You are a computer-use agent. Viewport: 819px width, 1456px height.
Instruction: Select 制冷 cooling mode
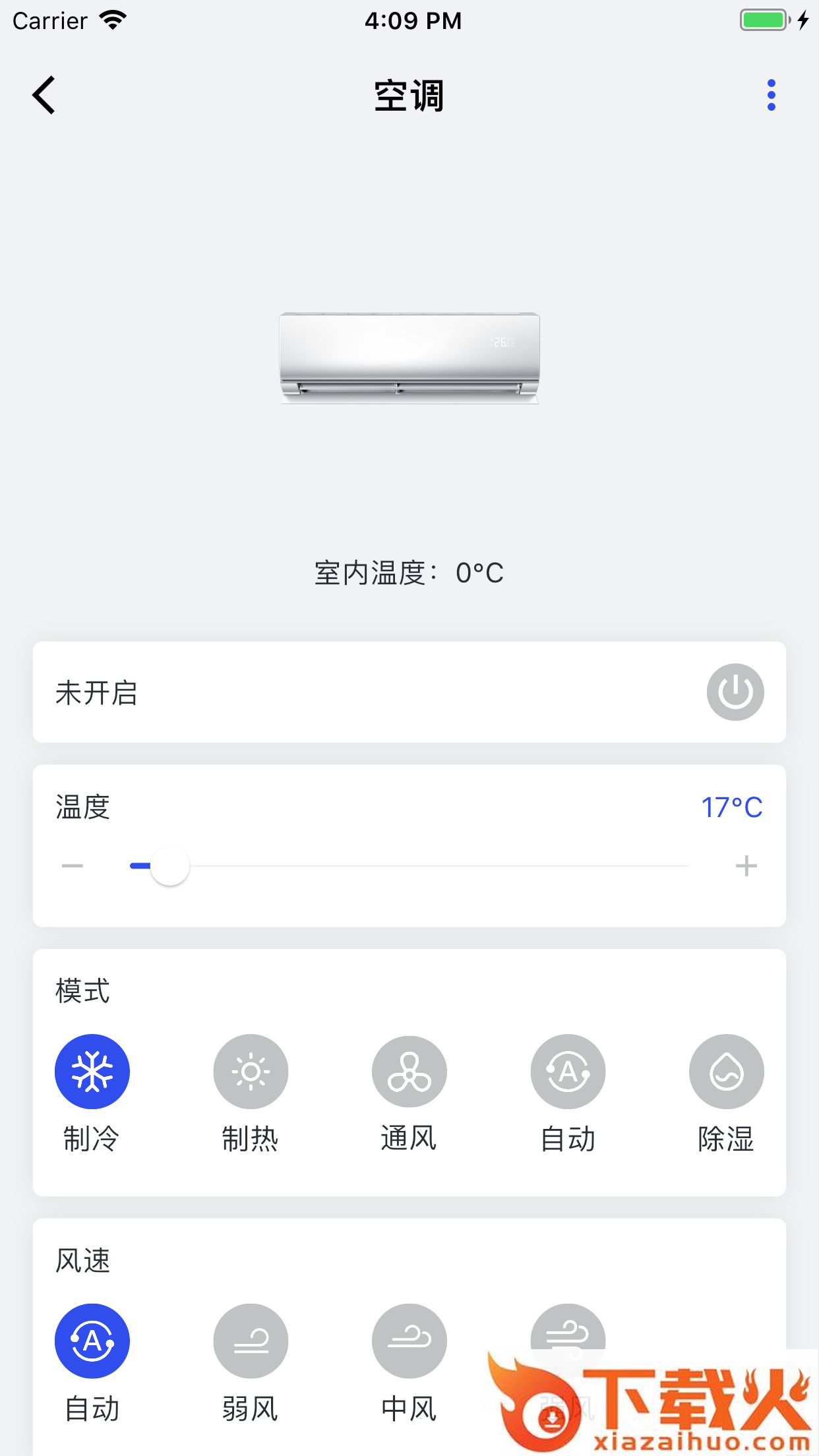92,1072
